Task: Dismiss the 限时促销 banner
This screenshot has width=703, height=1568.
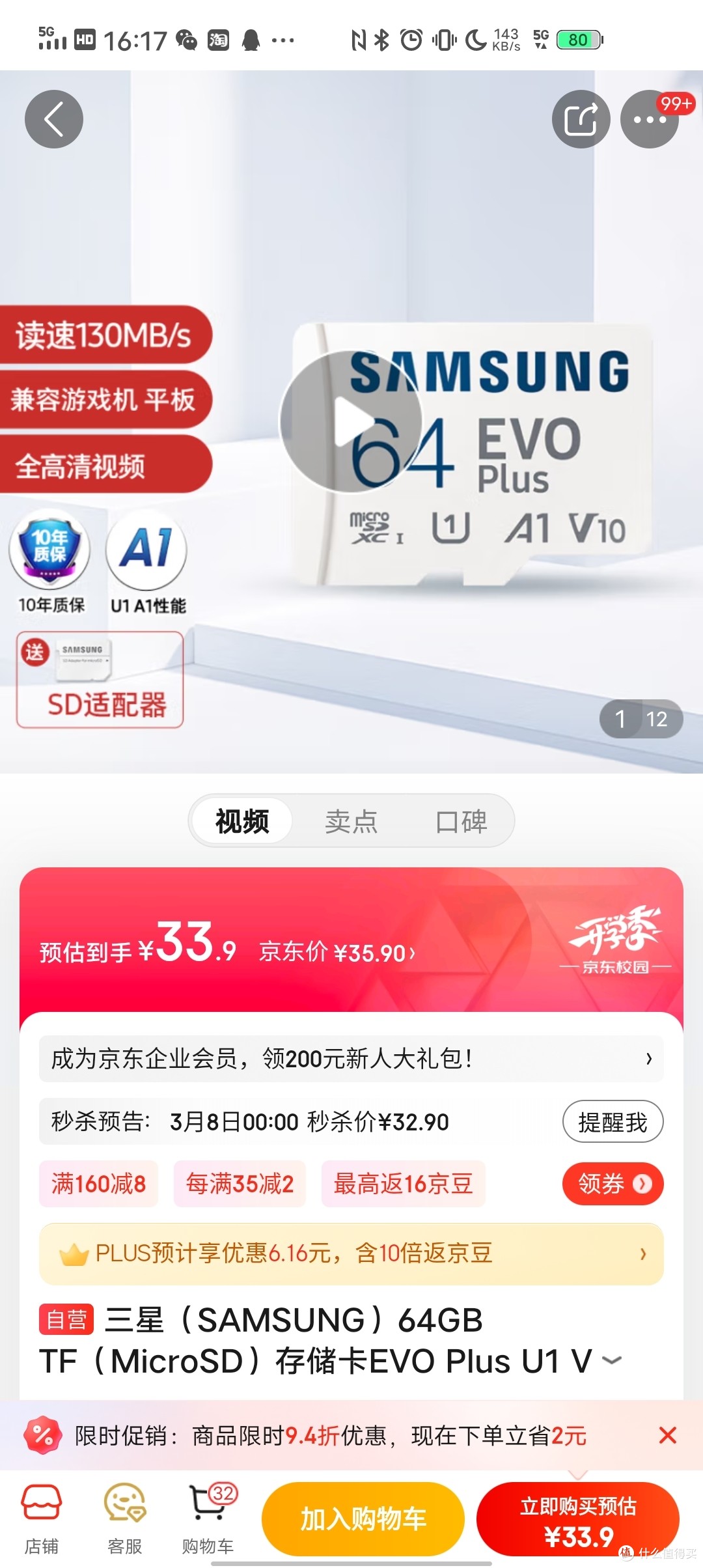Action: (667, 1436)
